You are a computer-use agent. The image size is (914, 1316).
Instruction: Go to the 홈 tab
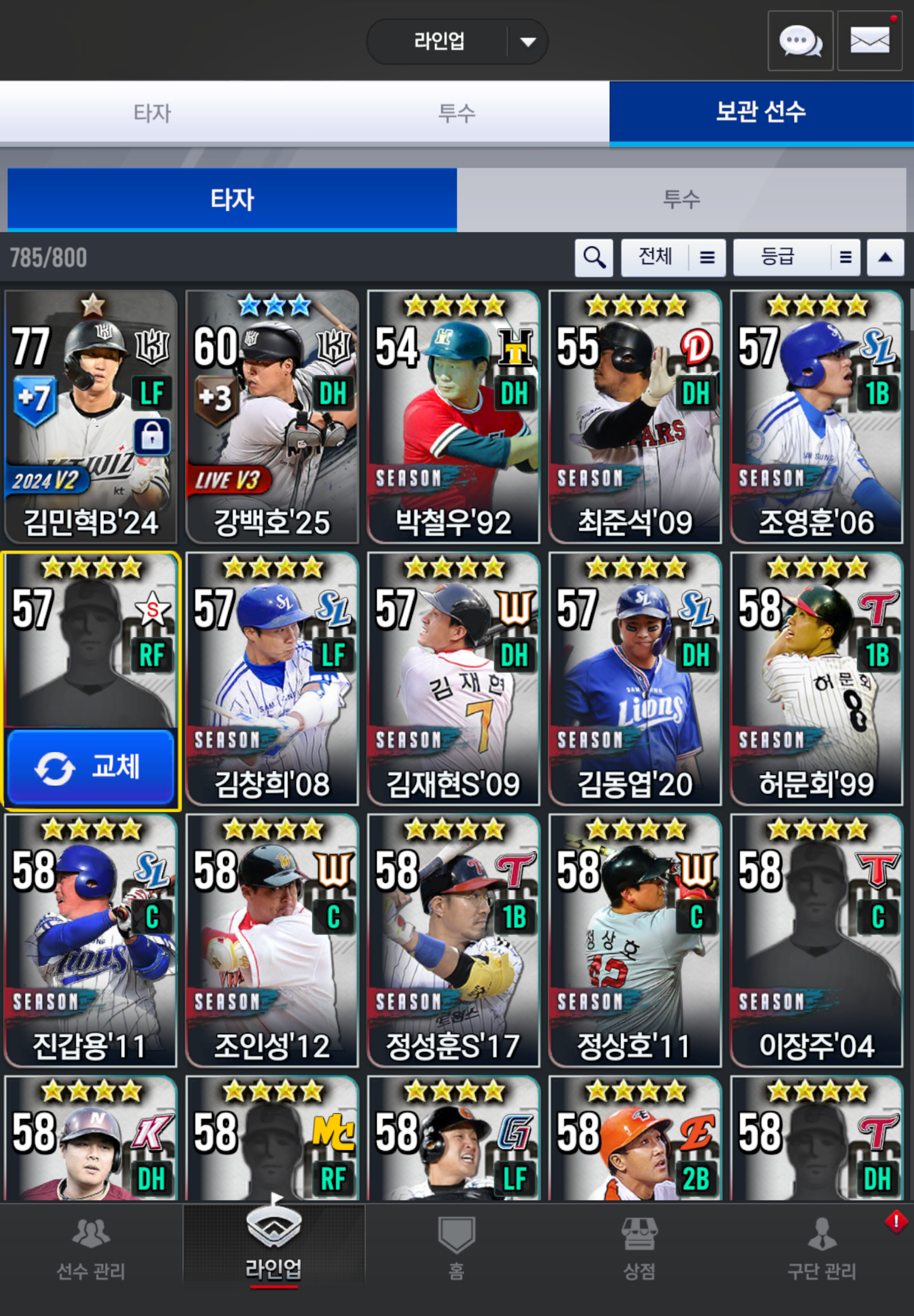(x=457, y=1249)
